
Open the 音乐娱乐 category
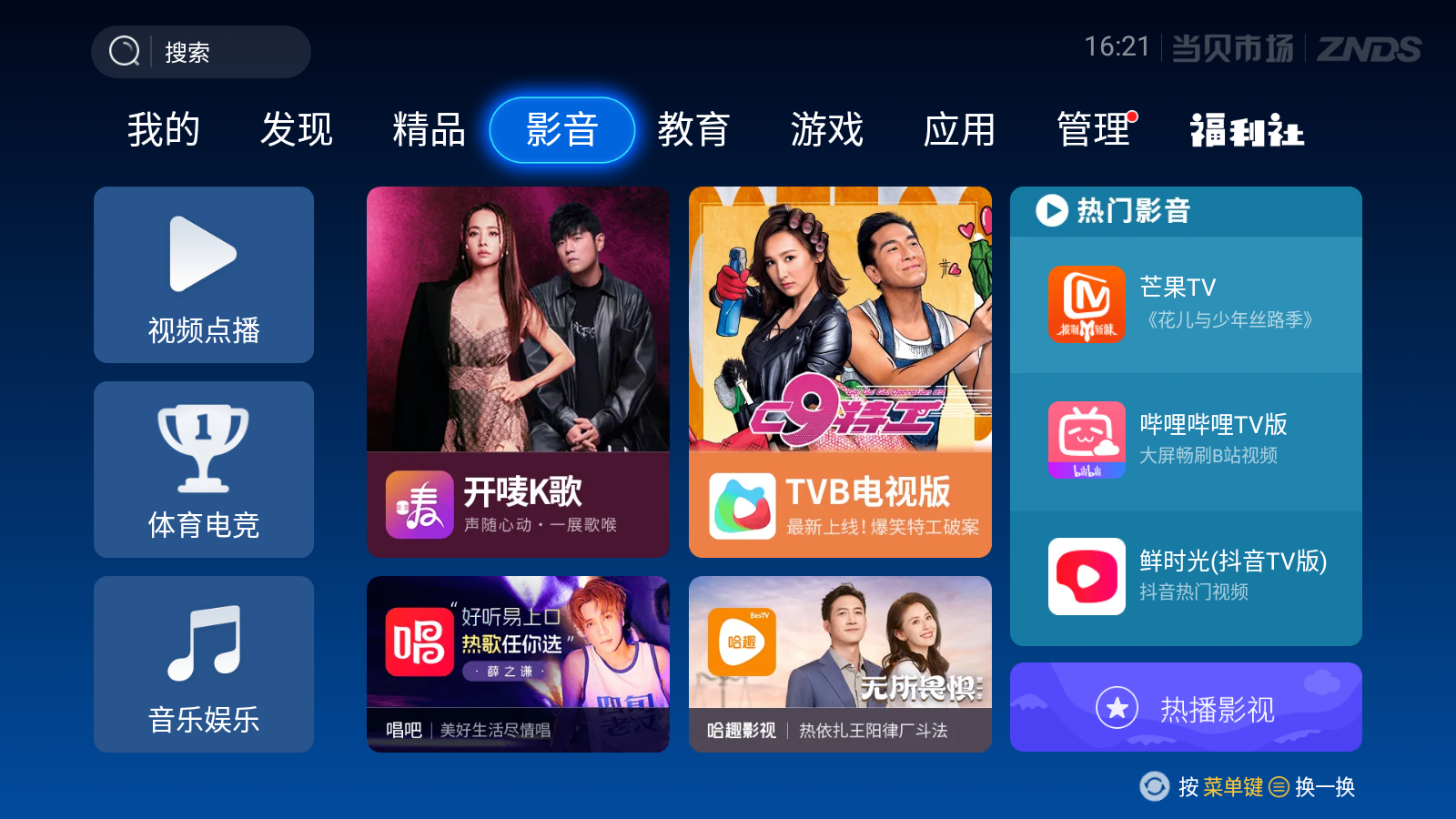click(x=204, y=664)
